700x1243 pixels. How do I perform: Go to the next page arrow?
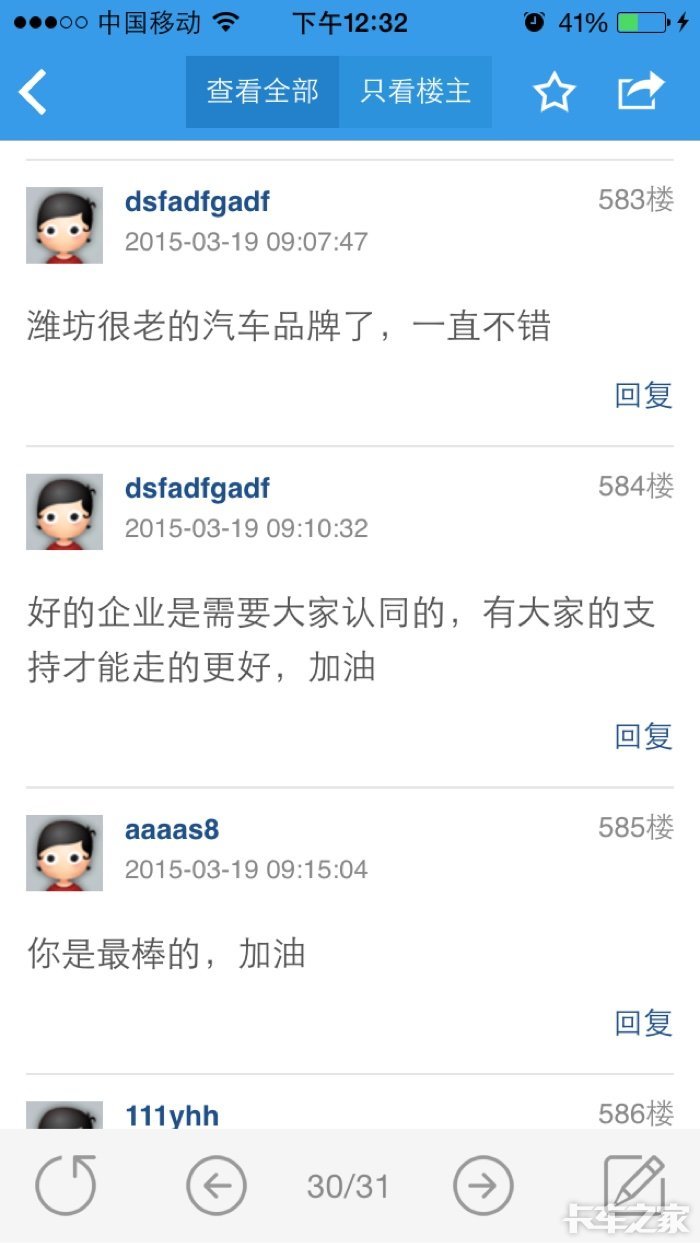tap(483, 1186)
